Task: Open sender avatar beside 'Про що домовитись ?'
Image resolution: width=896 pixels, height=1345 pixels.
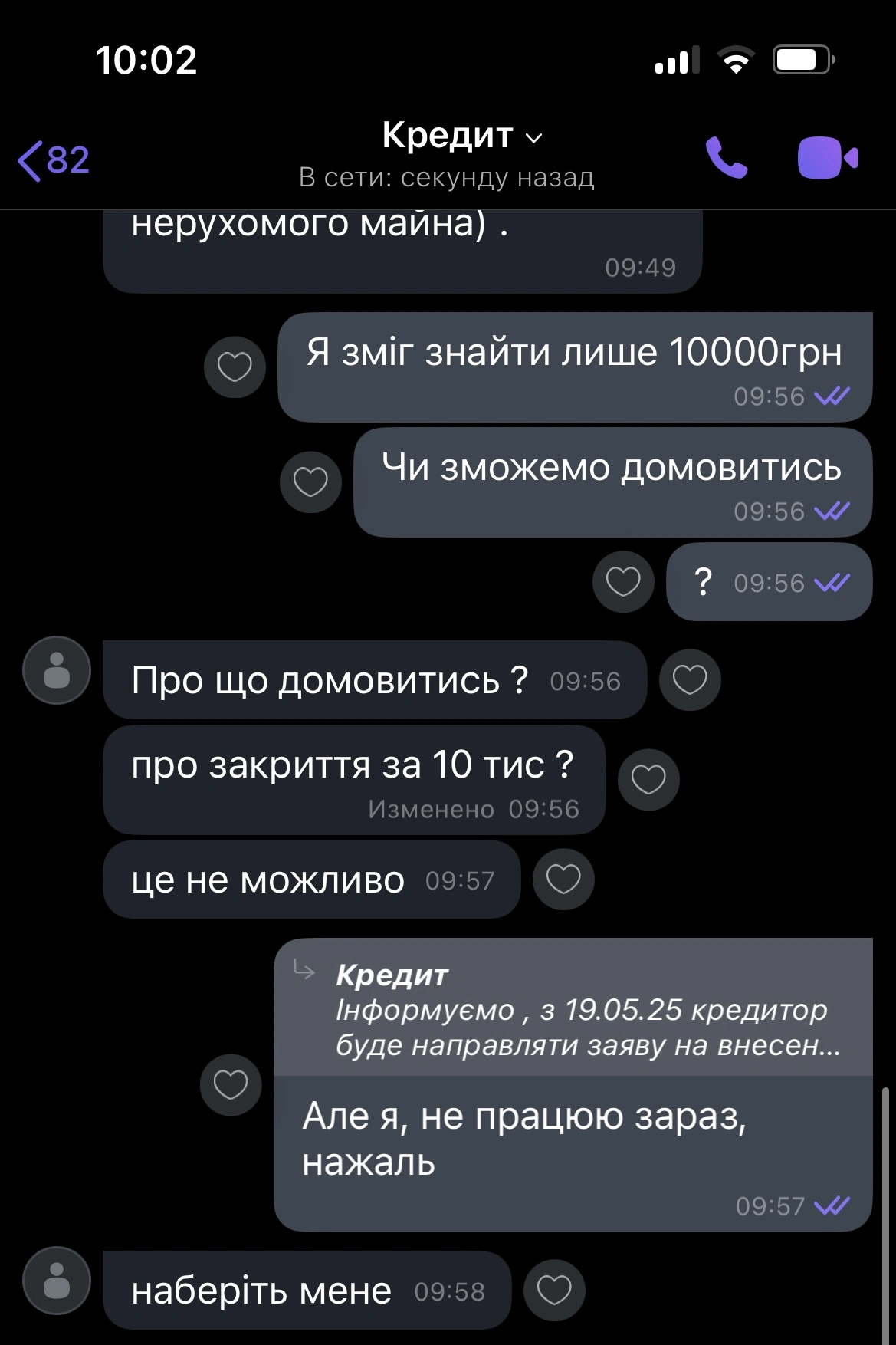Action: point(57,670)
